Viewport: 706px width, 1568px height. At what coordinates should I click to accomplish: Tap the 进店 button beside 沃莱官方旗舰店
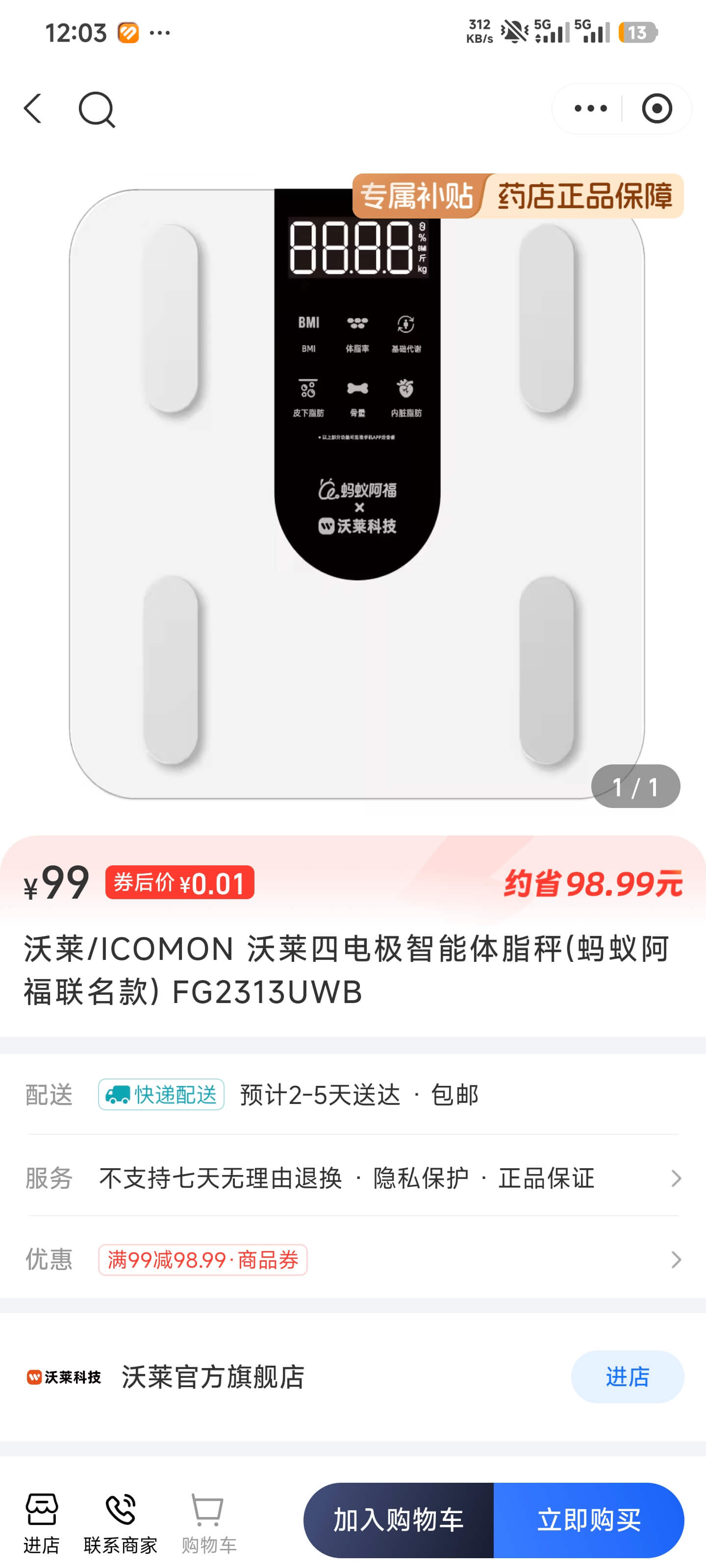click(x=627, y=1377)
